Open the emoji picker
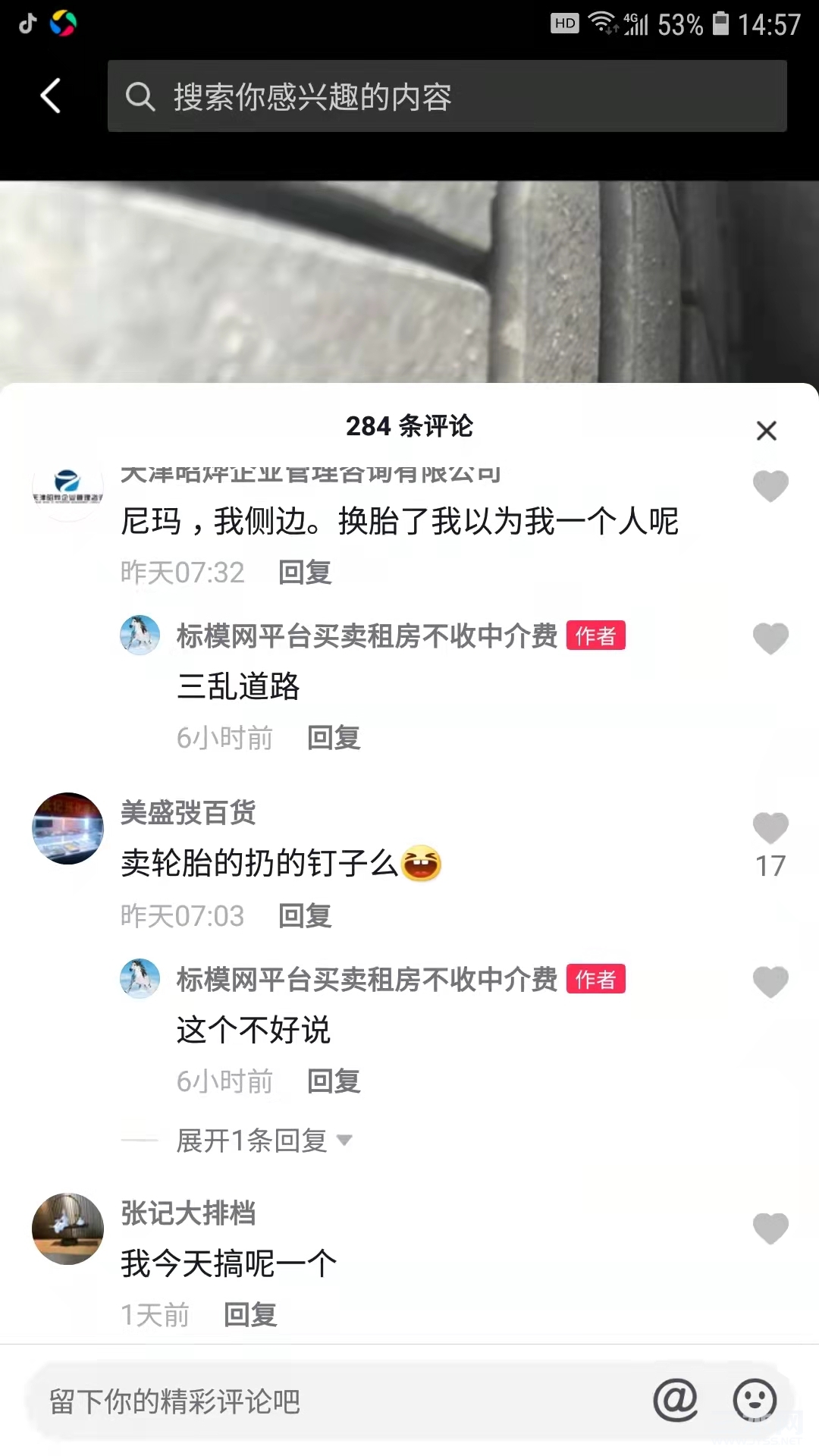The width and height of the screenshot is (819, 1456). pyautogui.click(x=755, y=1401)
